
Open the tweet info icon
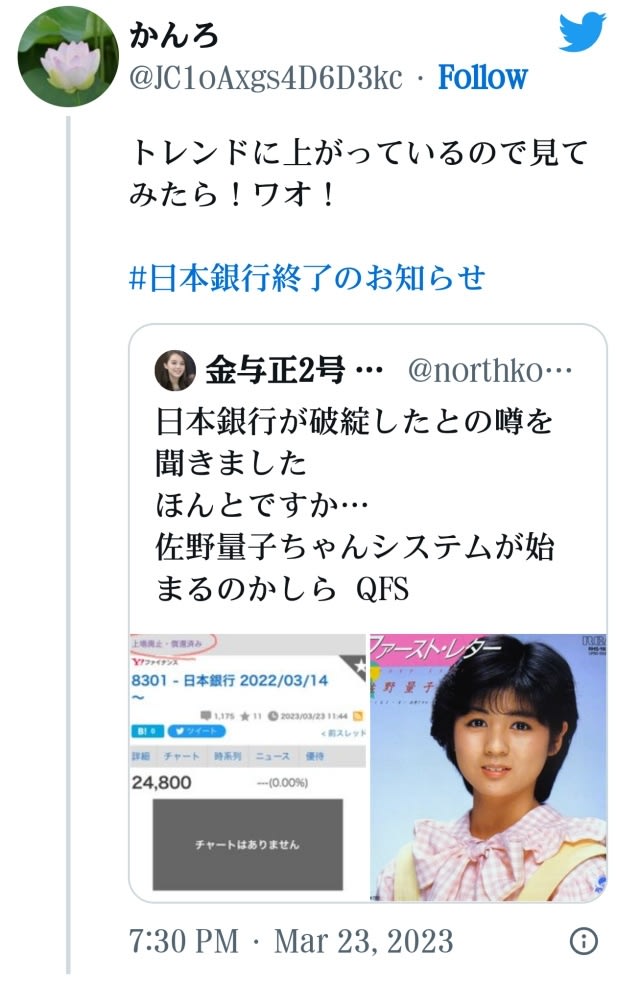coord(583,941)
